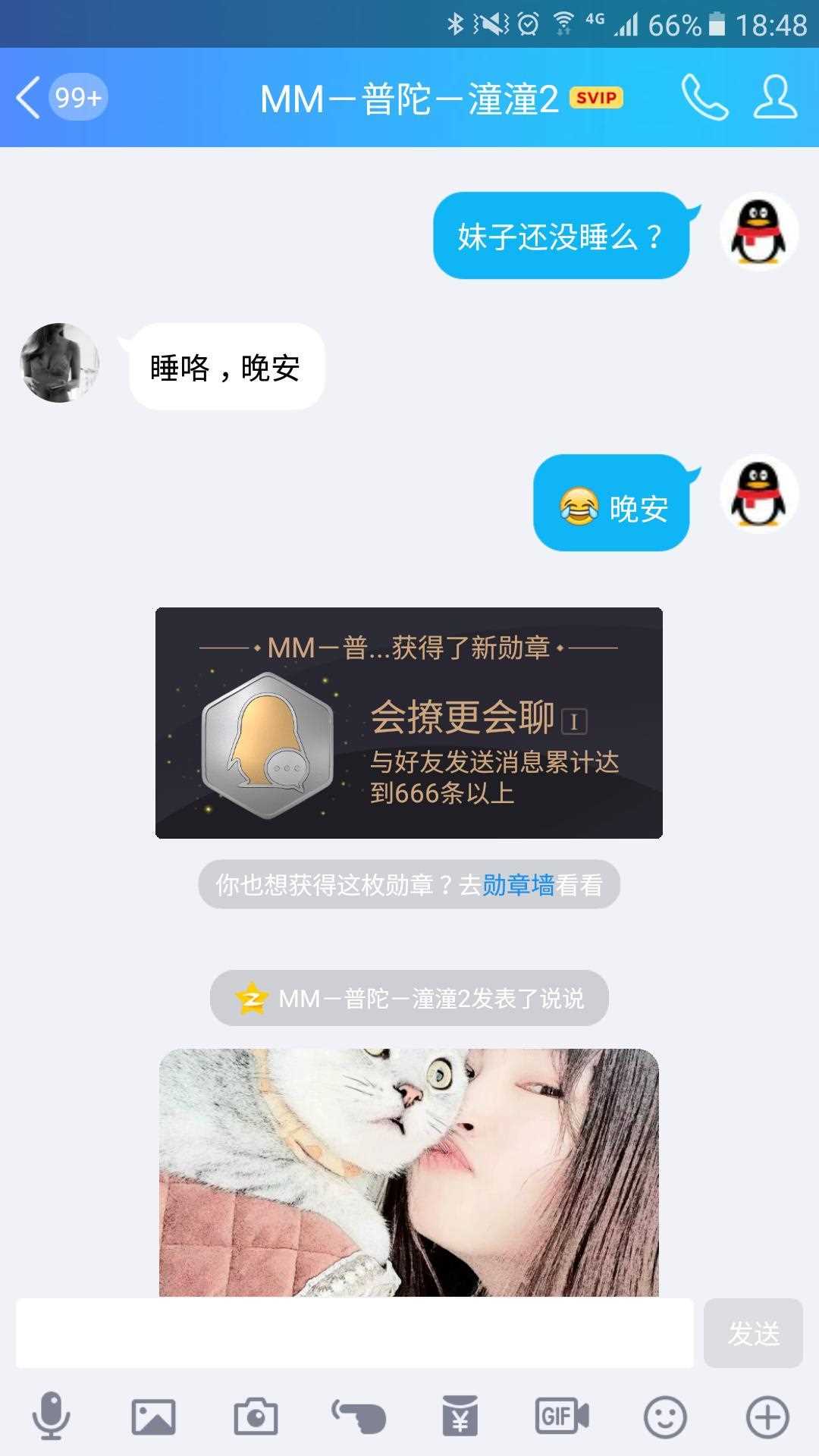The image size is (819, 1456).
Task: Tap the message input field
Action: click(355, 1333)
